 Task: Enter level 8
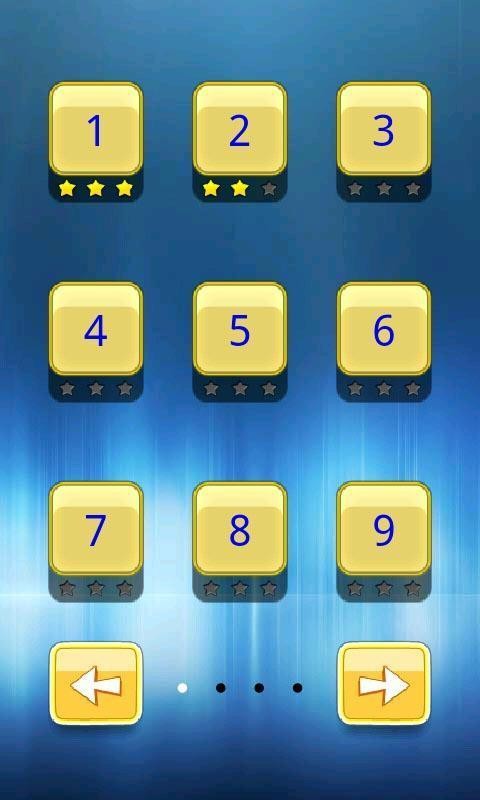240,529
